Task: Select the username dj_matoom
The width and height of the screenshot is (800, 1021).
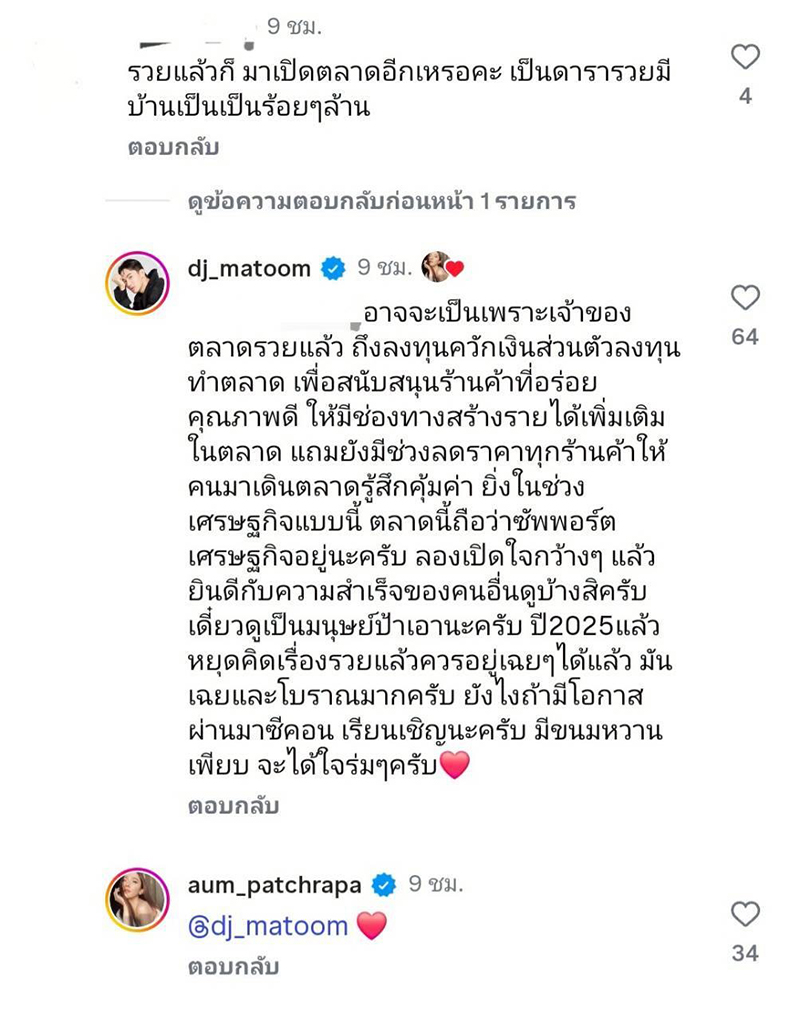Action: click(249, 268)
